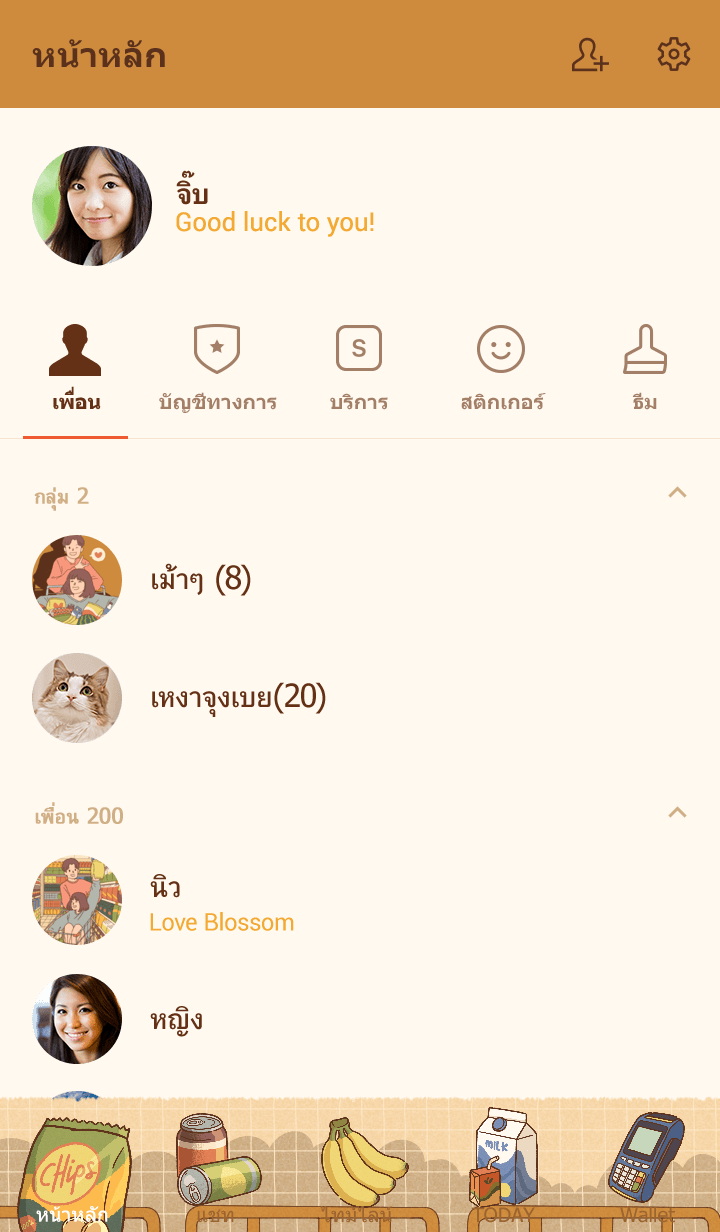Switch to the บริการ tab
This screenshot has width=720, height=1232.
(x=359, y=369)
